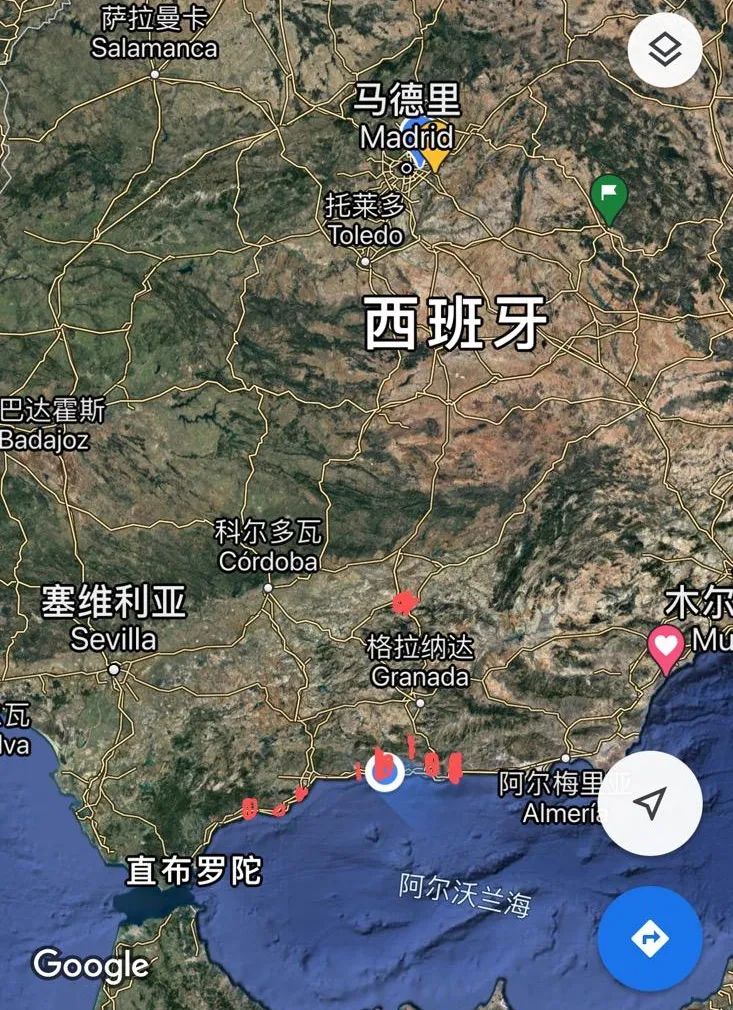The width and height of the screenshot is (733, 1010).
Task: Open the pink heart favorite marker
Action: [666, 646]
